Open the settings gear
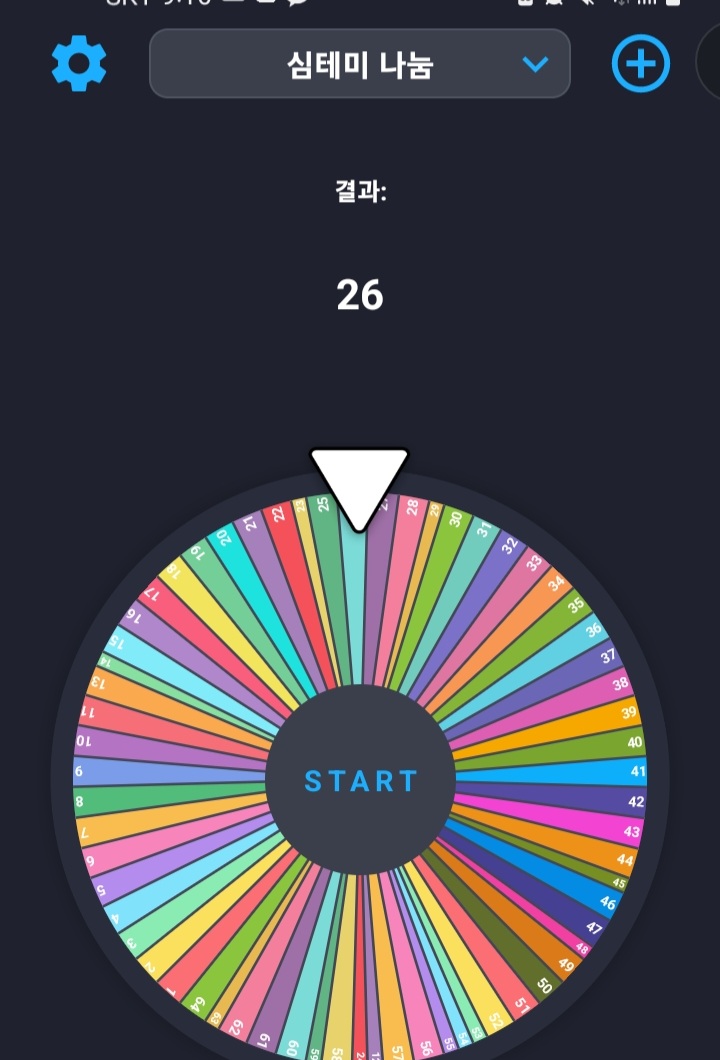 [x=79, y=64]
